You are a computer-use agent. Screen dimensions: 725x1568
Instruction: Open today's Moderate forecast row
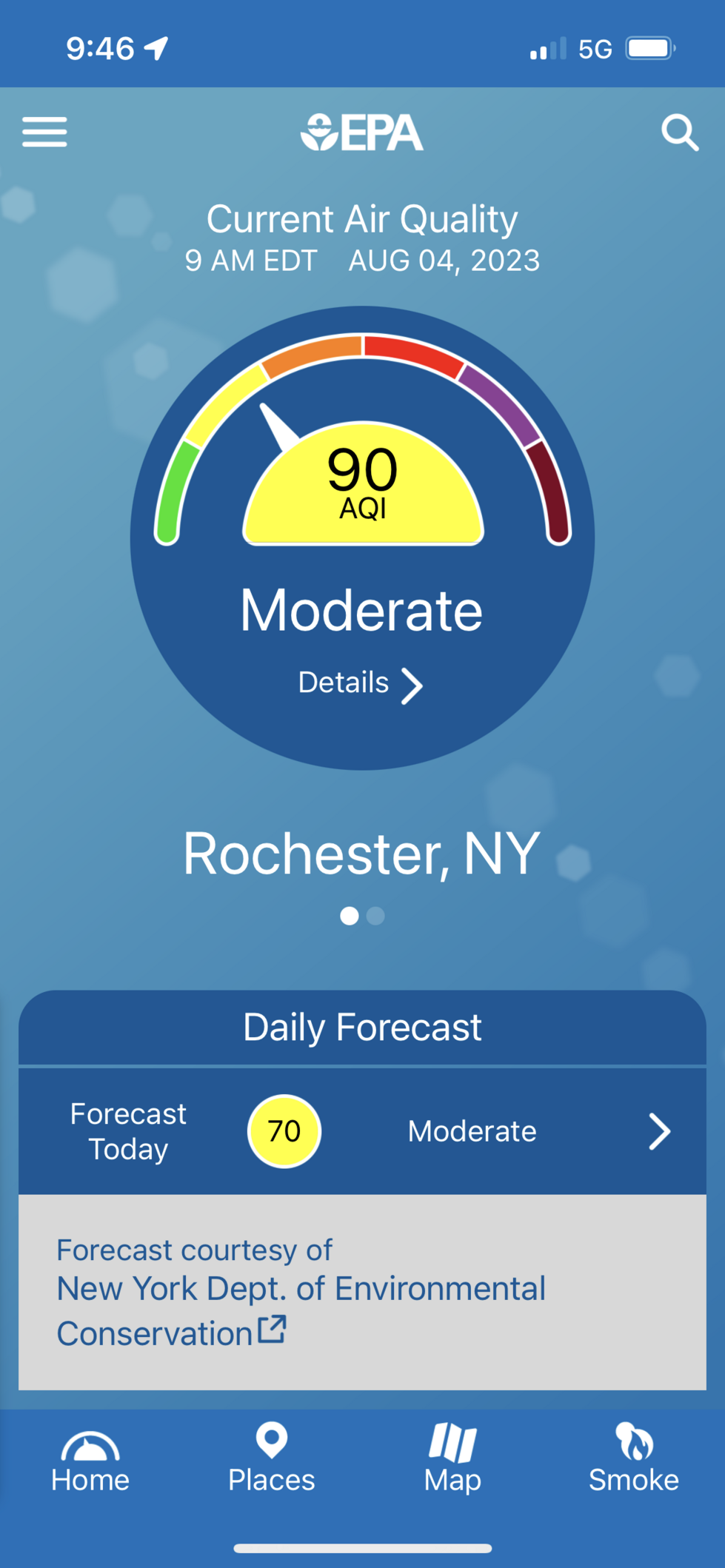(362, 1130)
